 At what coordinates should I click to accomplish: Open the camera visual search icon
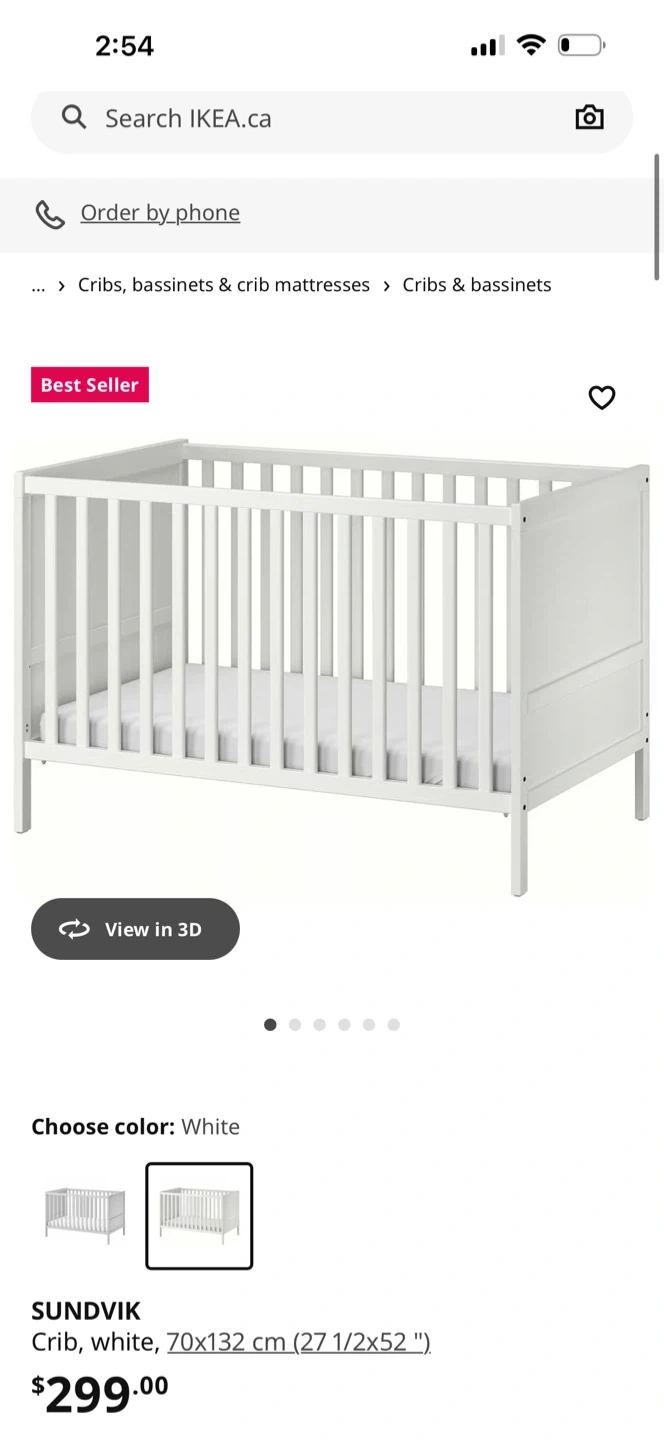(589, 118)
